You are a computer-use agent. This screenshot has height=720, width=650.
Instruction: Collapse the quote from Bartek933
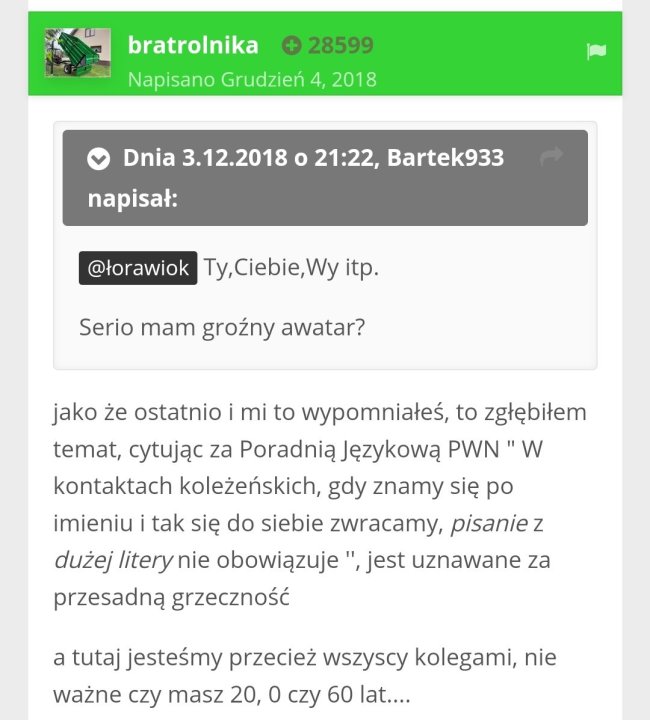pyautogui.click(x=98, y=158)
